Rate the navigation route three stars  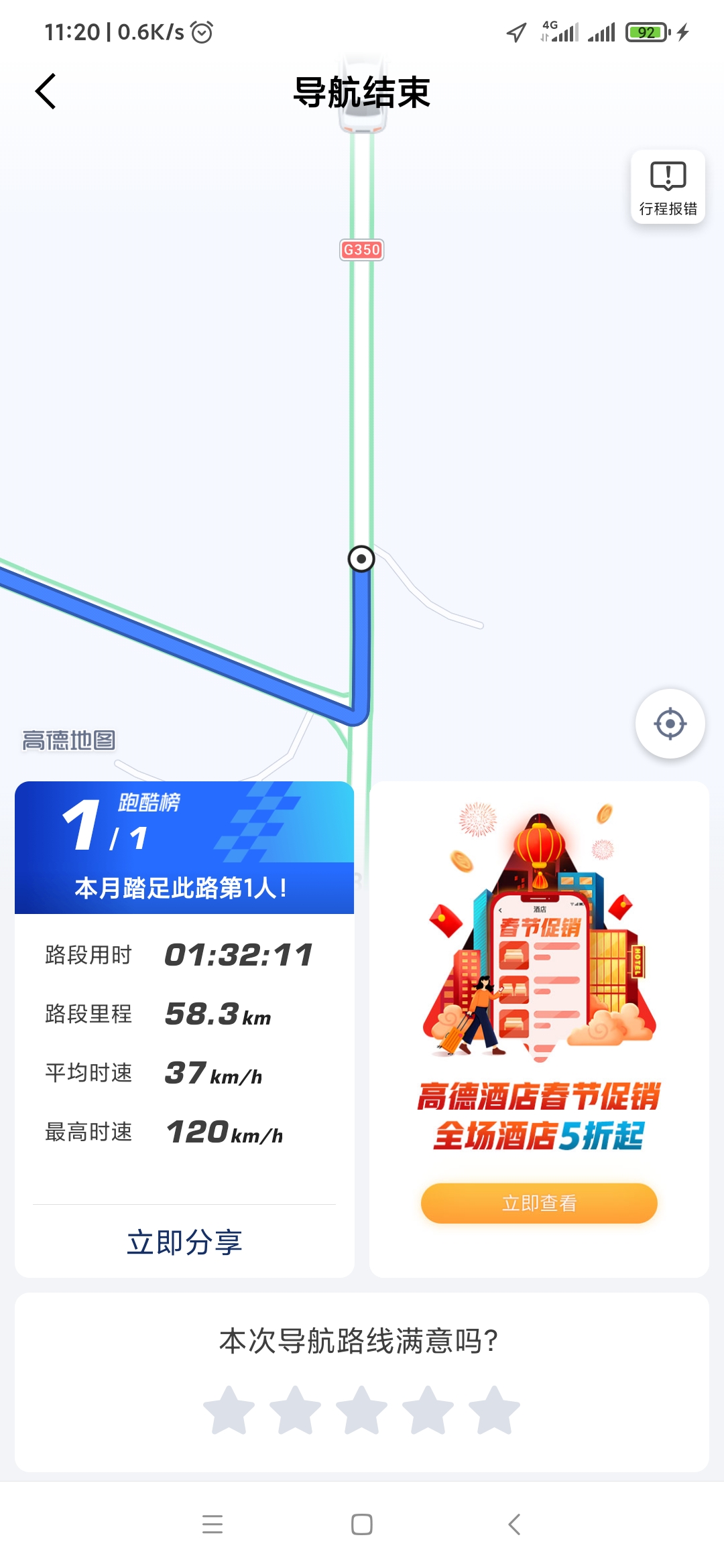362,1410
